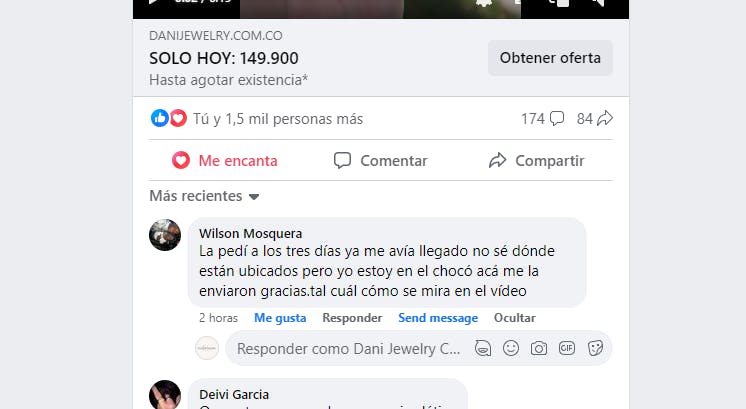Attach a photo with the camera icon
Viewport: 746px width, 409px height.
(539, 349)
